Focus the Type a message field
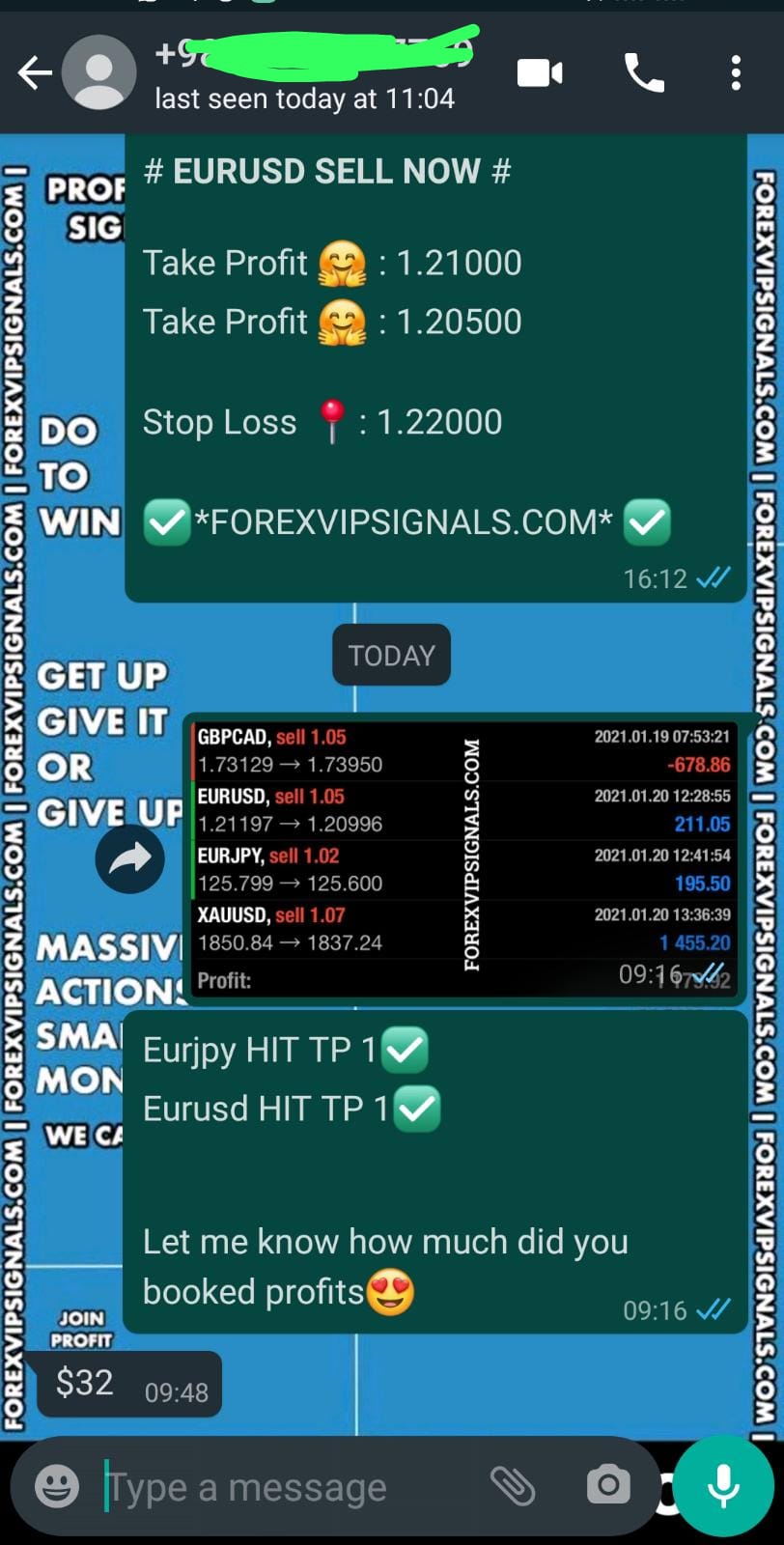 [280, 1488]
